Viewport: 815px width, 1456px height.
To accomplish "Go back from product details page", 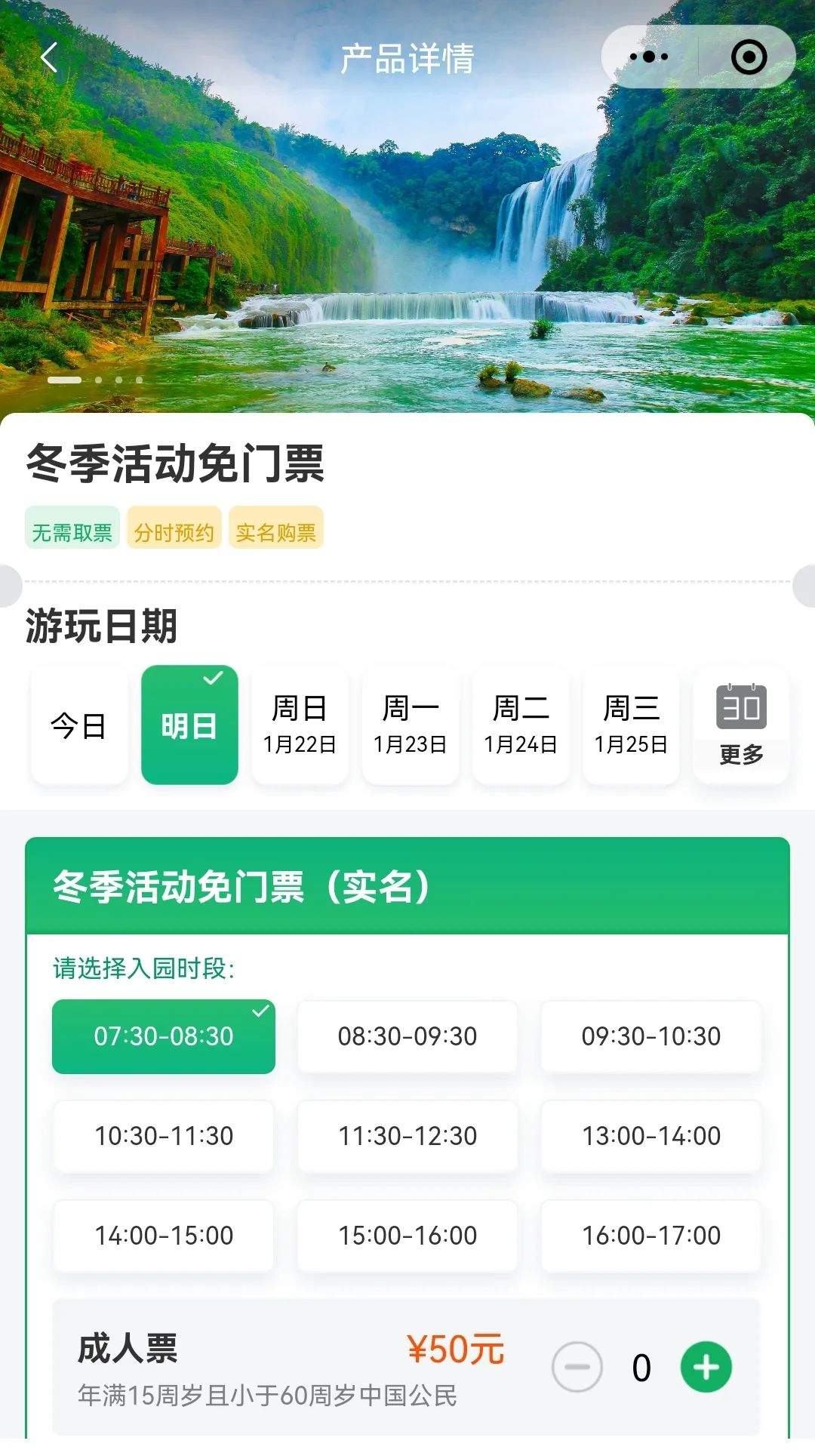I will tap(50, 57).
